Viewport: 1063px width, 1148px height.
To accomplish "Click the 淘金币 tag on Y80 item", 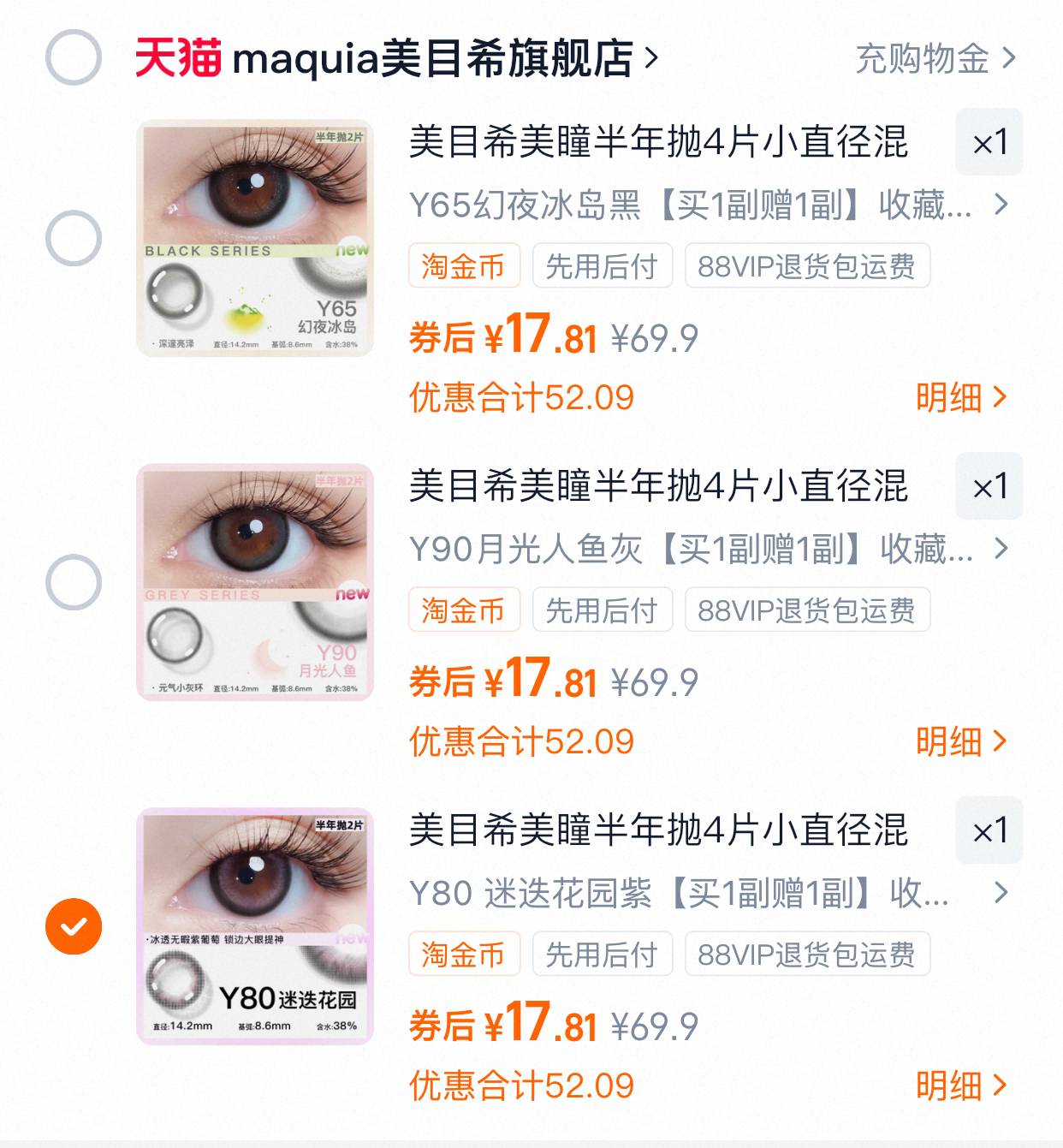I will [464, 955].
